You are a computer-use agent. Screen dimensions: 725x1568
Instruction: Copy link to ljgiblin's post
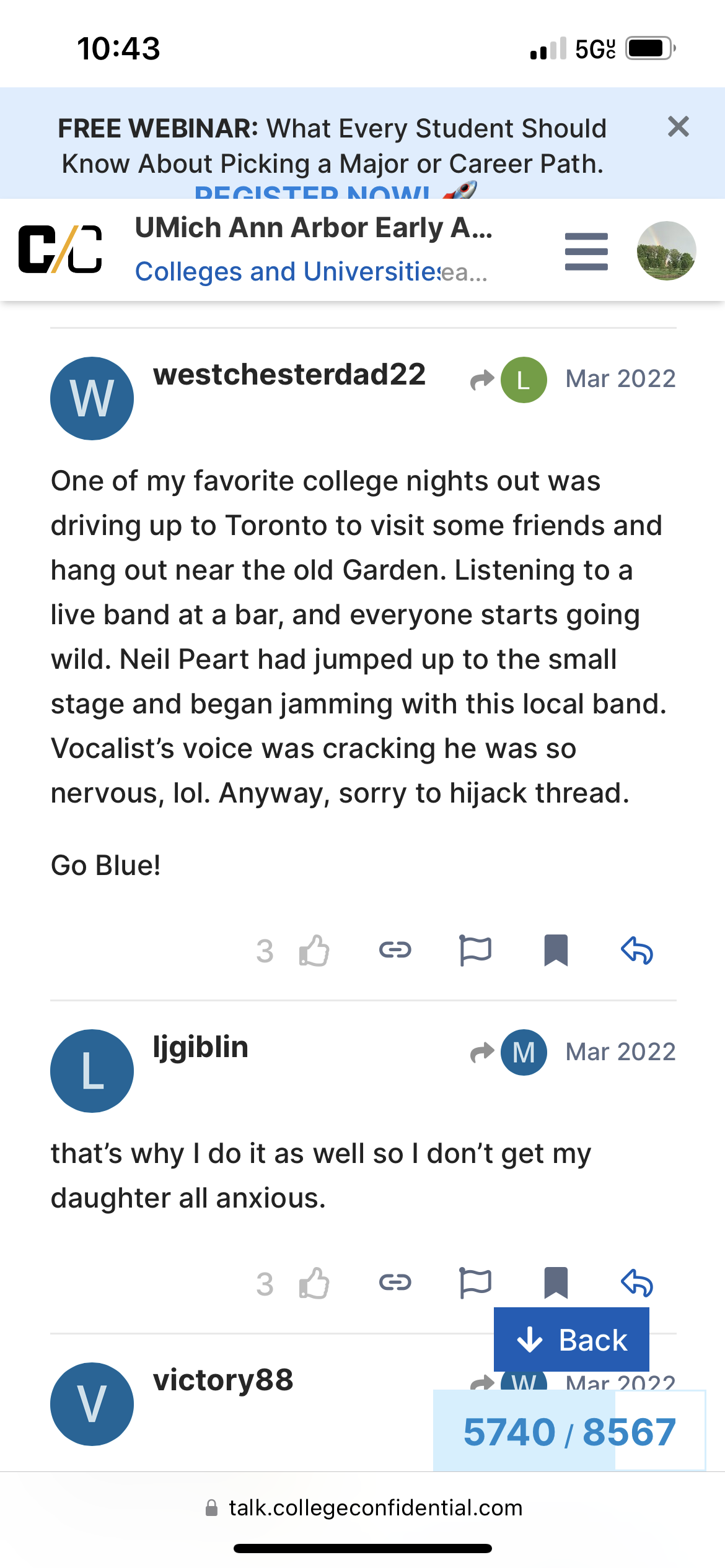click(395, 1282)
